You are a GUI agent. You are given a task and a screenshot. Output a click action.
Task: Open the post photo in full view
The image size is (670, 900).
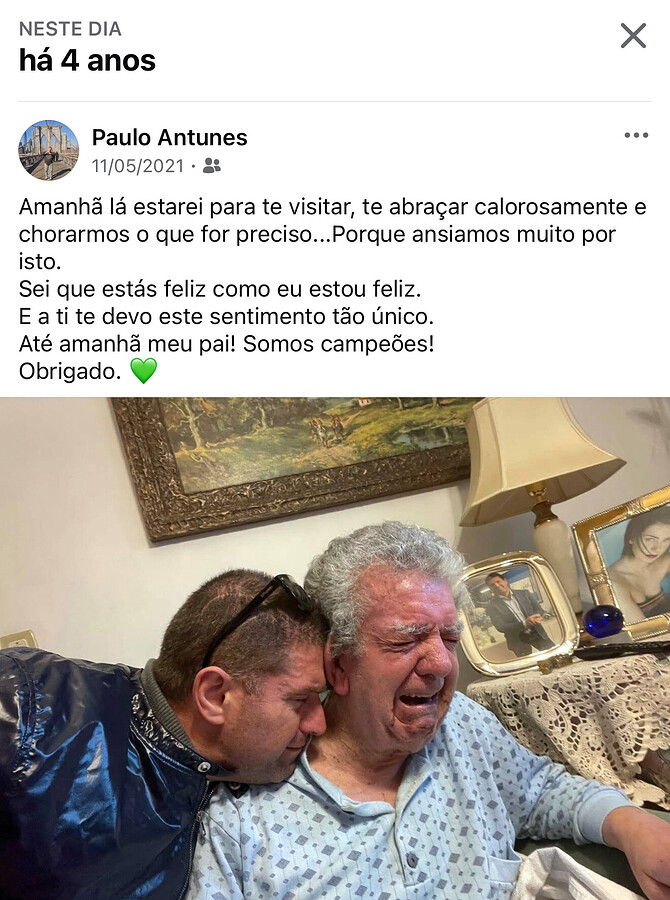(335, 648)
